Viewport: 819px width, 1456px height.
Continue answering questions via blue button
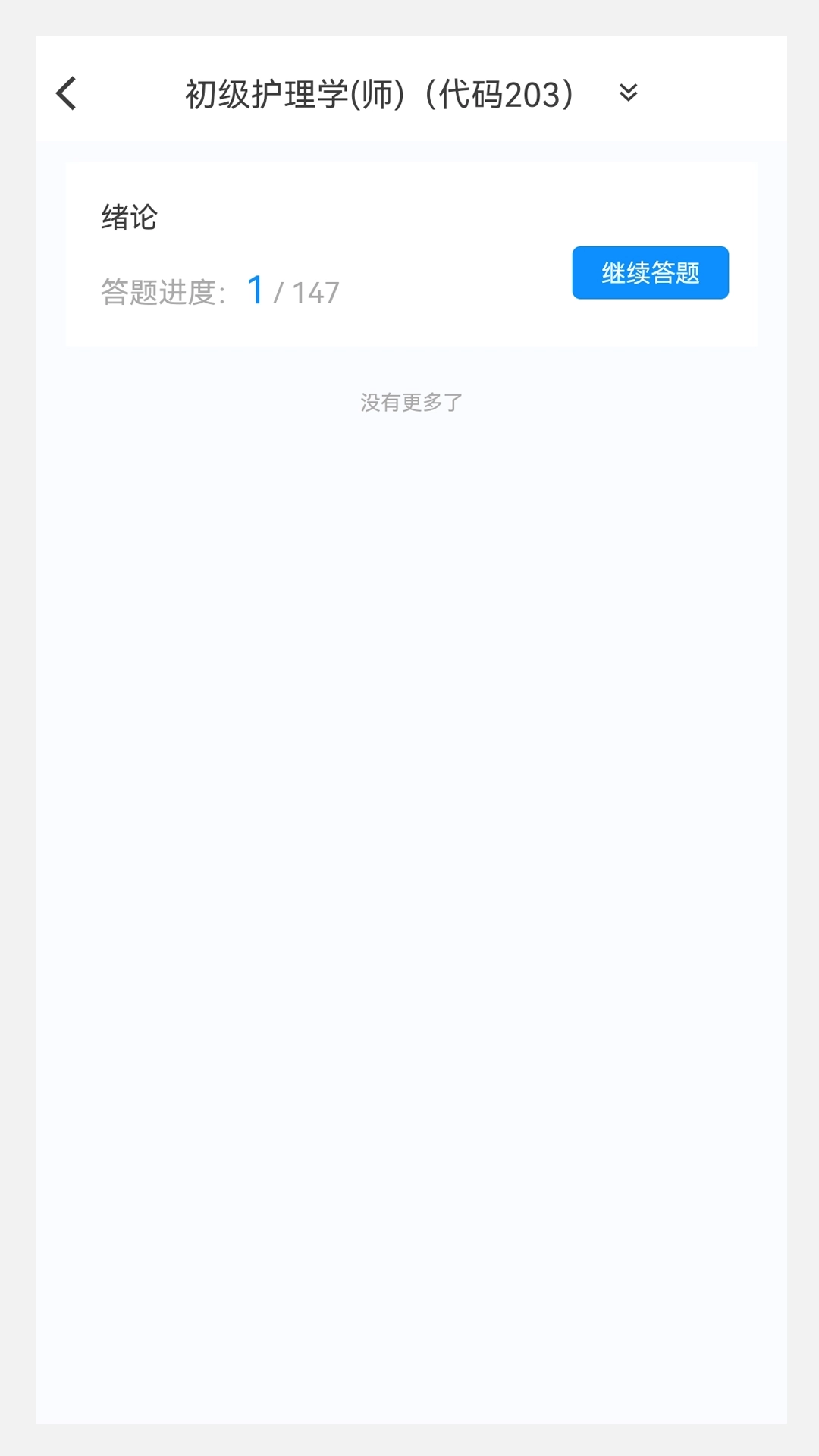click(649, 272)
